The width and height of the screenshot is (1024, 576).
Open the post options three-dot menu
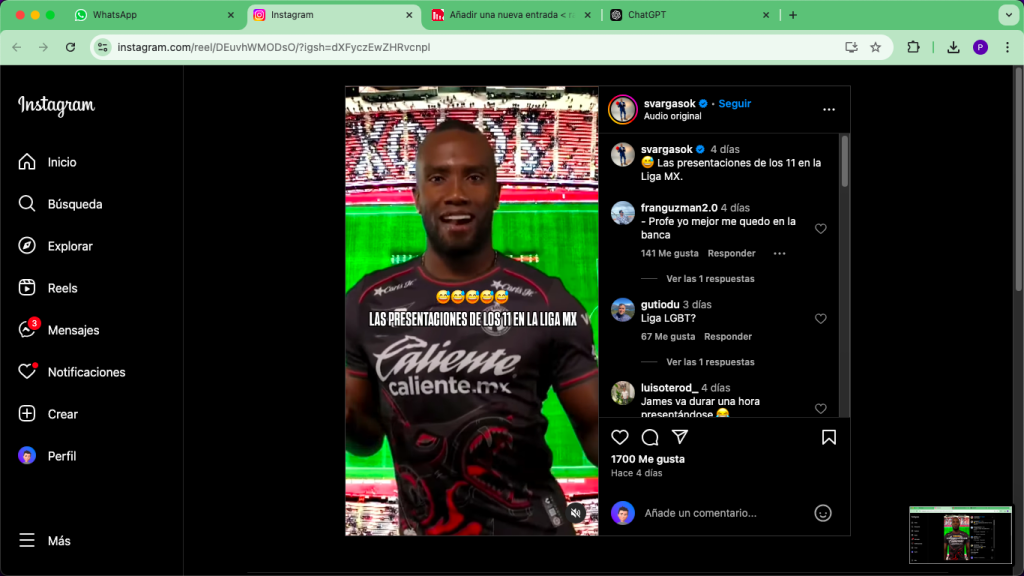click(829, 109)
